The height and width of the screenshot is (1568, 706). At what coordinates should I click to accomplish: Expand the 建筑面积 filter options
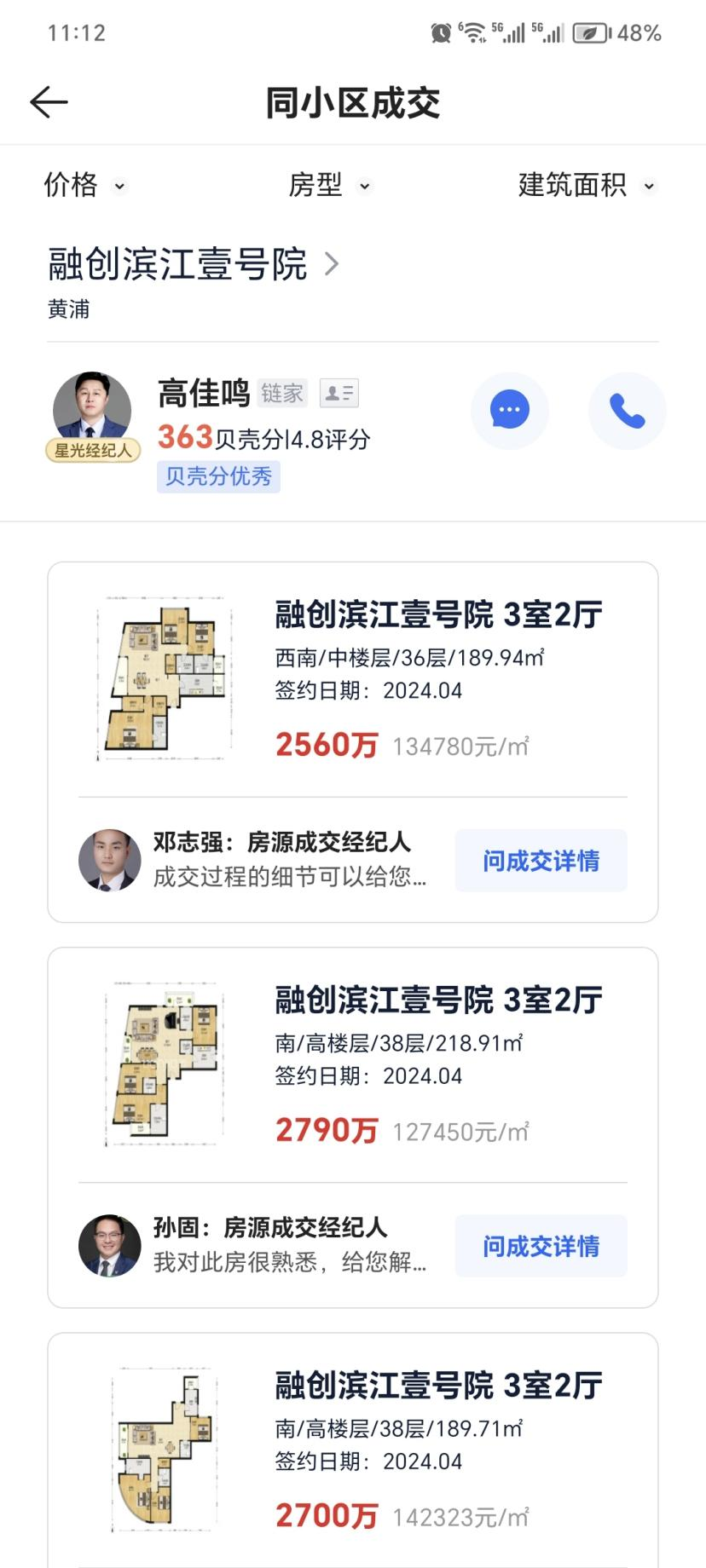tap(584, 186)
